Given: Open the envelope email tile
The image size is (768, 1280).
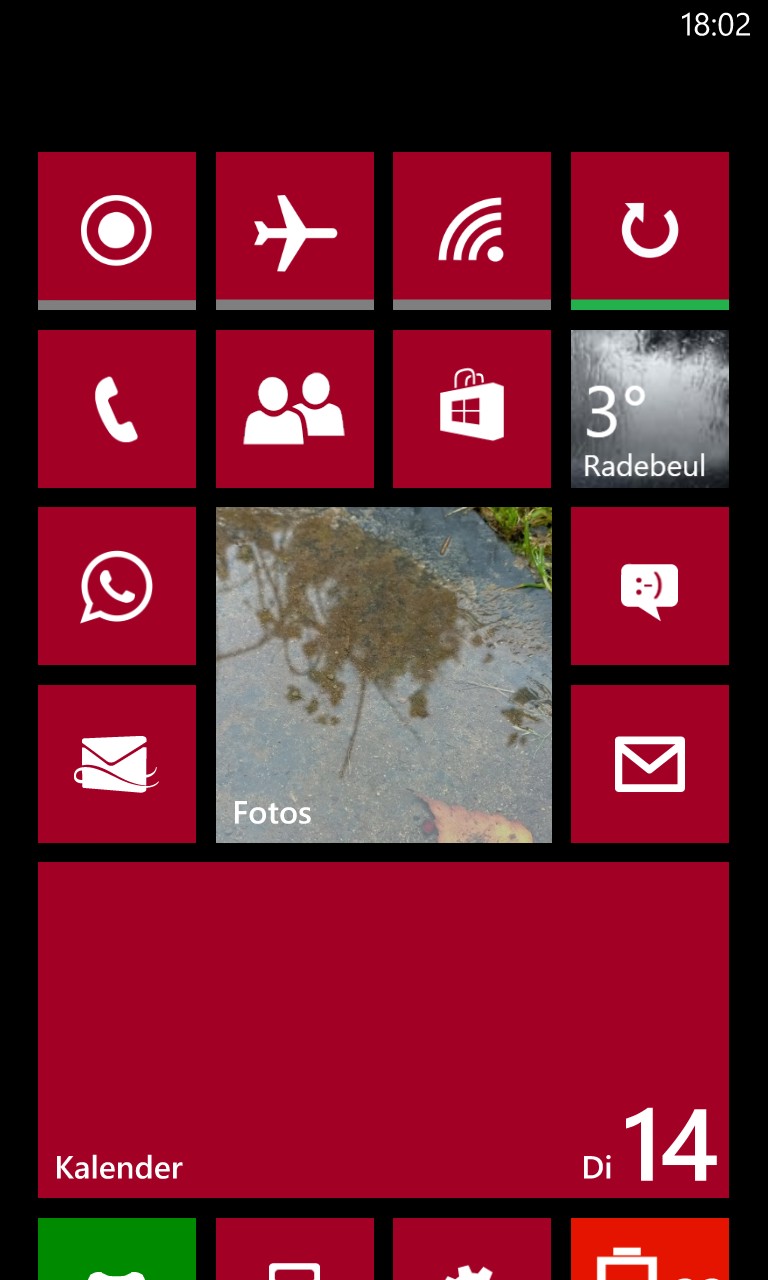Looking at the screenshot, I should coord(650,764).
